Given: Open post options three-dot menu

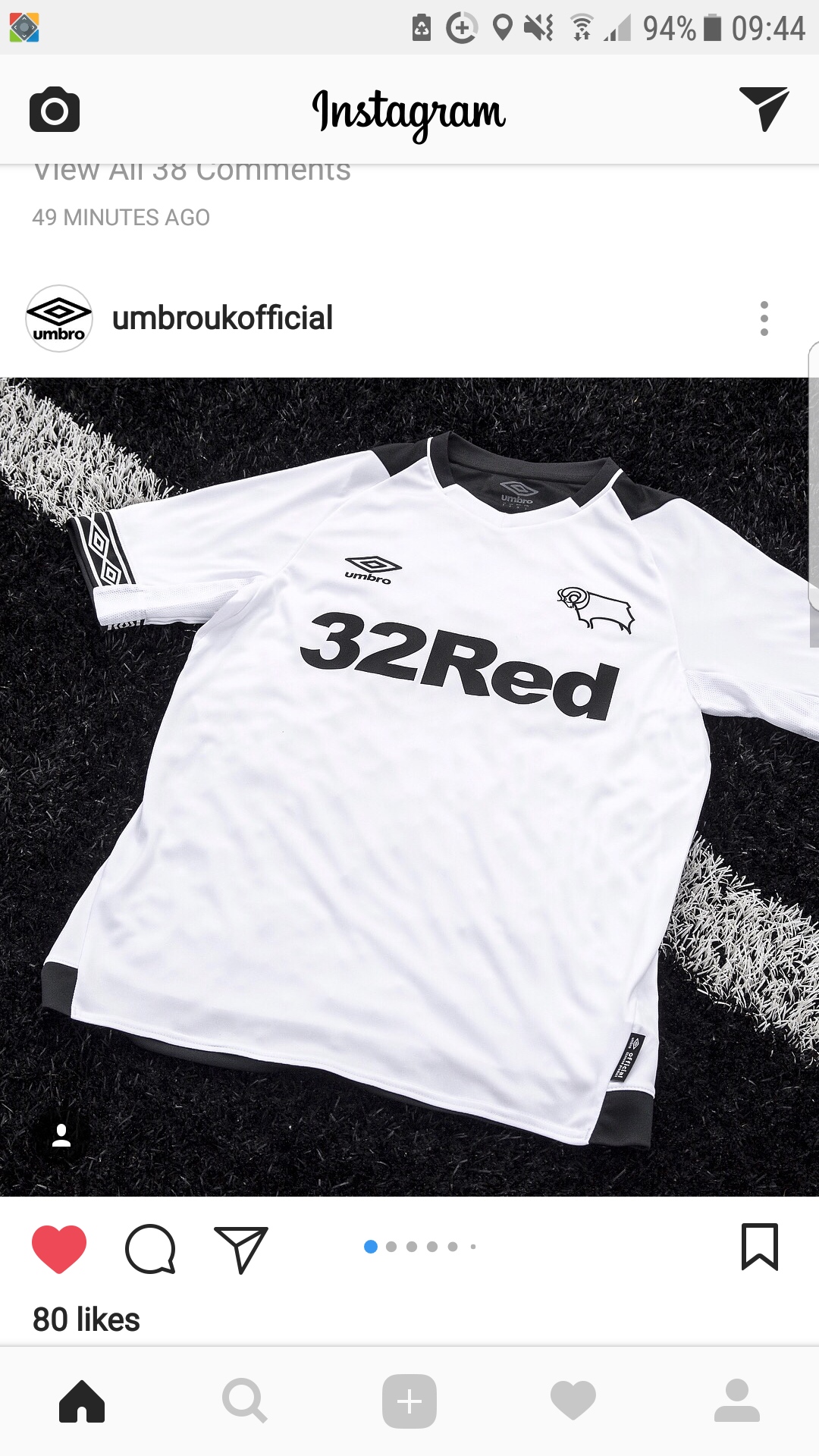Looking at the screenshot, I should click(x=764, y=318).
